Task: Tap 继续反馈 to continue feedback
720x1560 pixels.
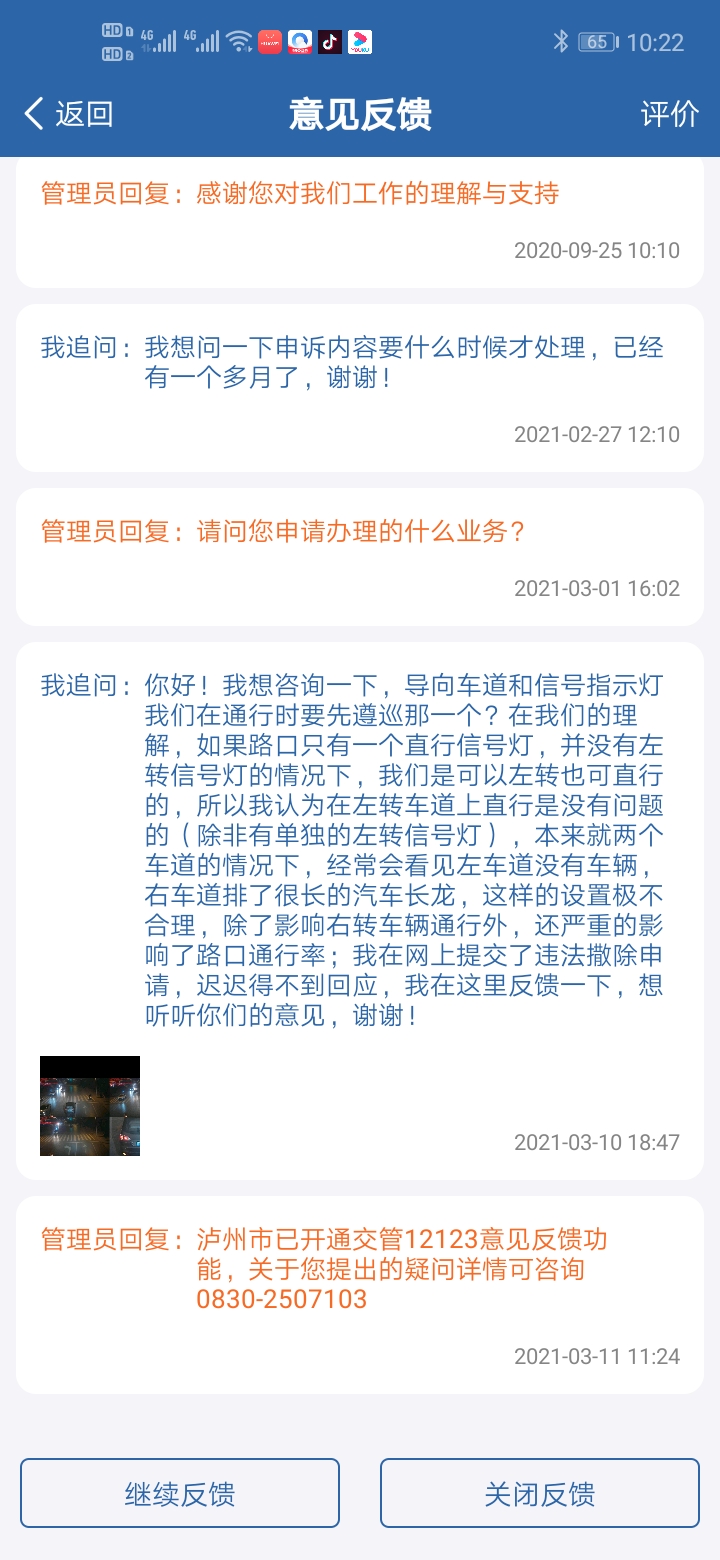Action: (x=180, y=1494)
